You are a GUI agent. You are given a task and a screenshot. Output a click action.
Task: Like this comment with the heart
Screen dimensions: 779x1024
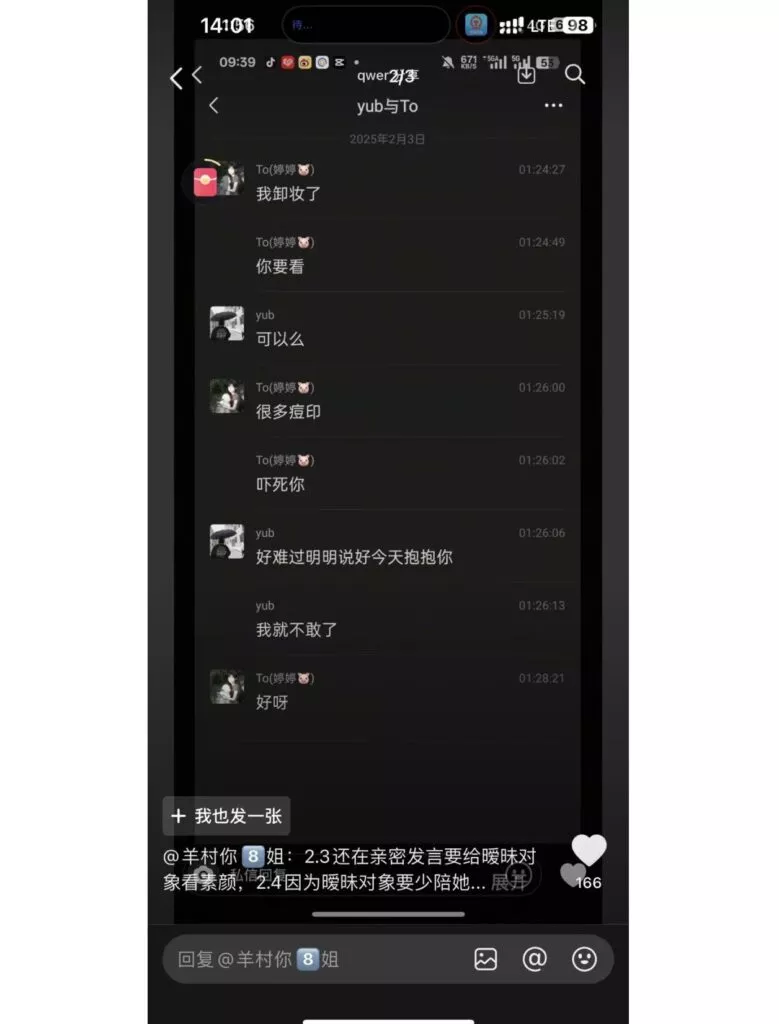(x=588, y=851)
